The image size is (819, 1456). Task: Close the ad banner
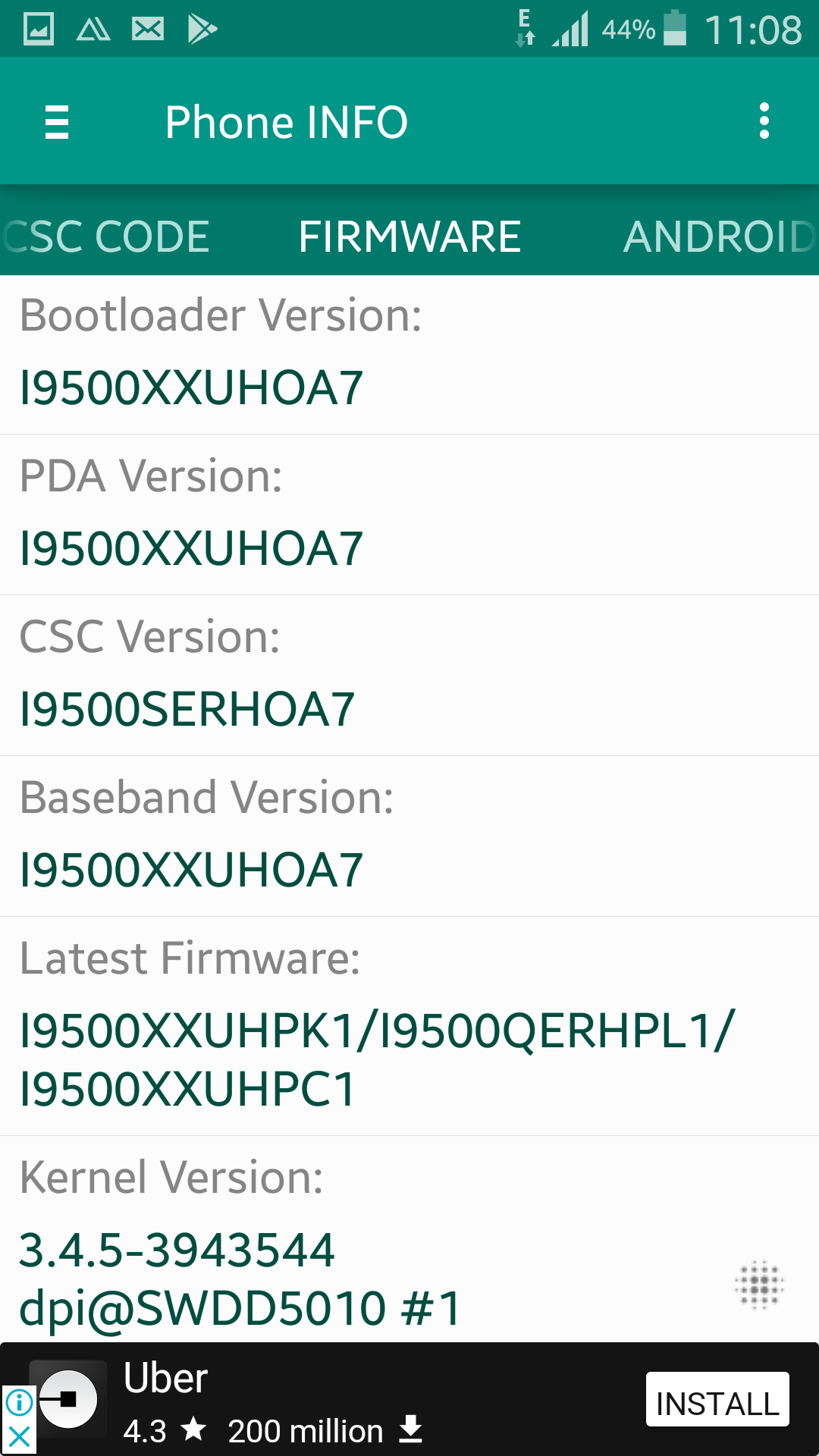tap(19, 1436)
